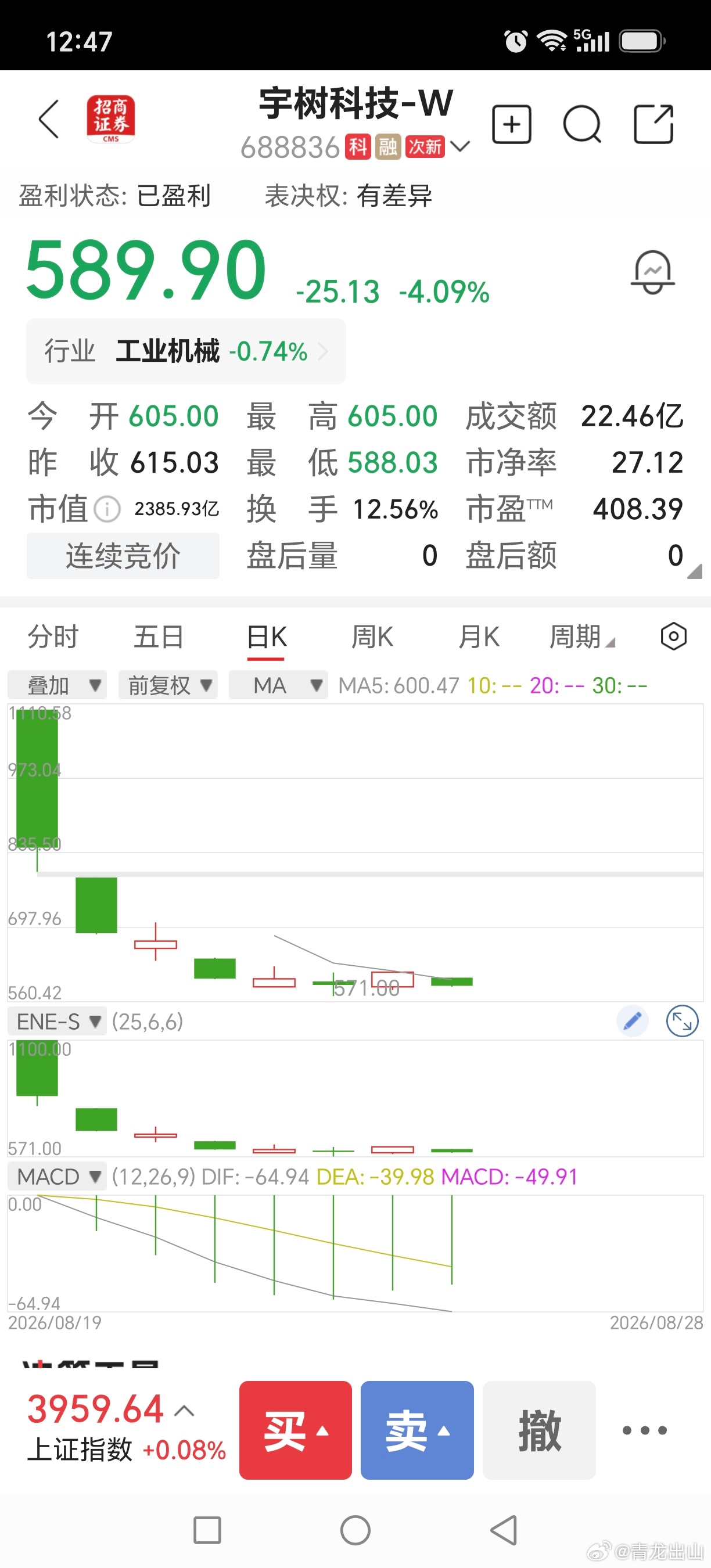This screenshot has height=1568, width=711.
Task: Open the 工业机械 industry chip
Action: coord(186,351)
